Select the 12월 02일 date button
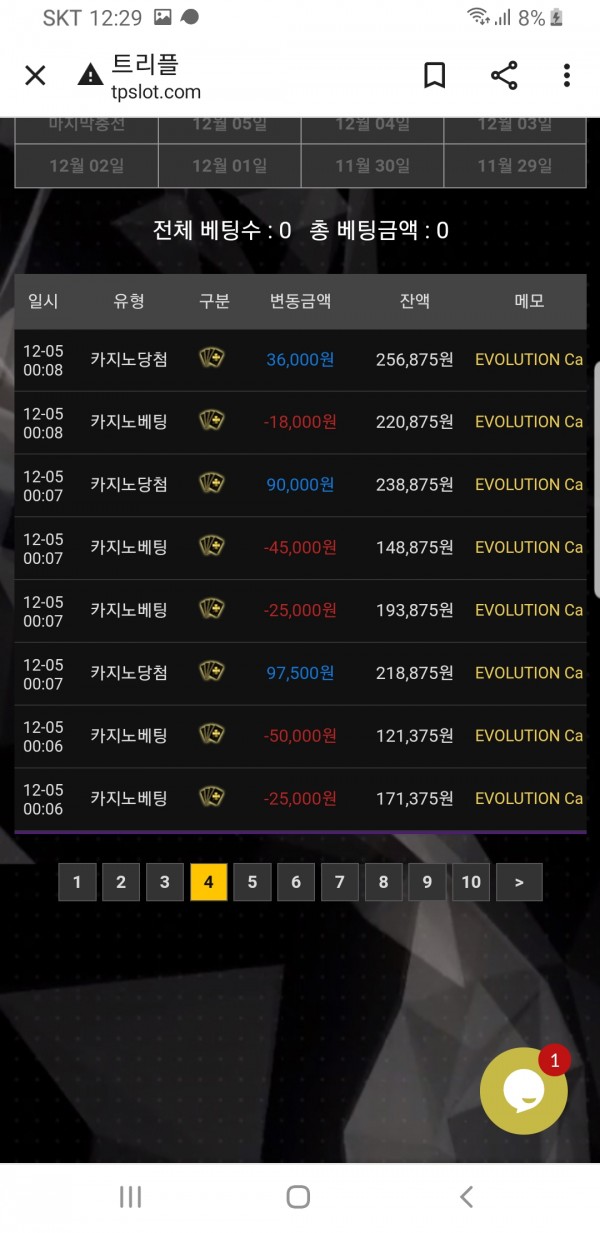Viewport: 600px width, 1233px height. pyautogui.click(x=86, y=166)
